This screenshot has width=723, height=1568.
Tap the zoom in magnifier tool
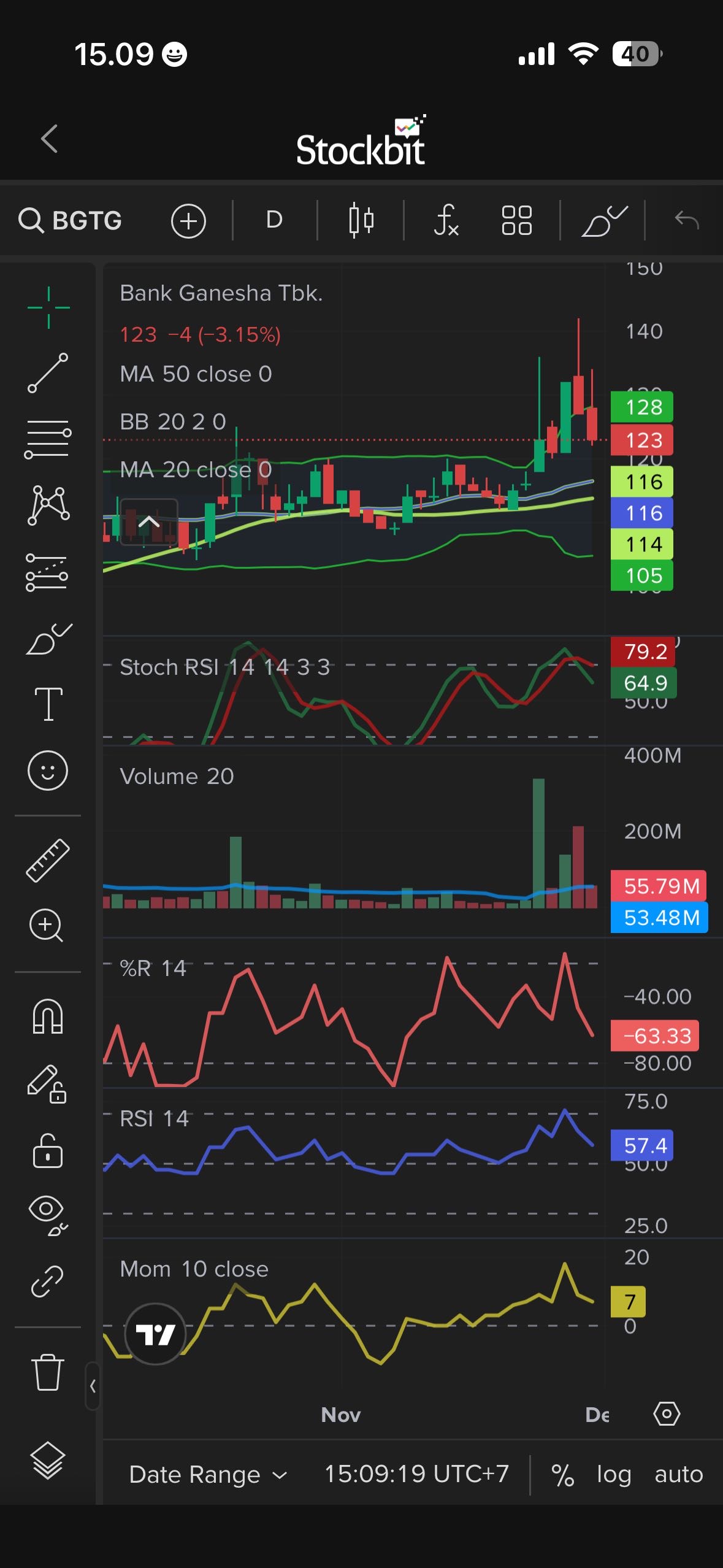[47, 925]
